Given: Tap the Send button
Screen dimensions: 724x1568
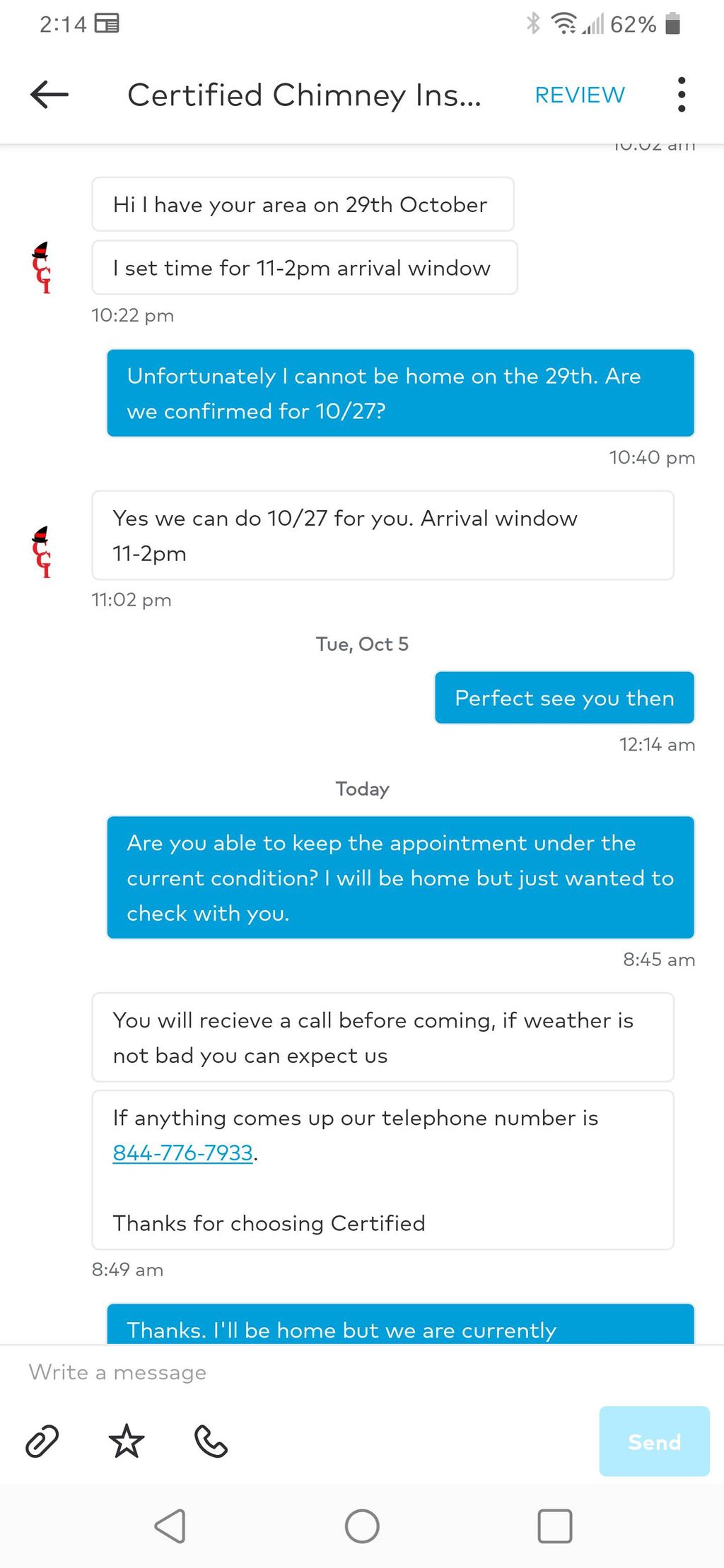Looking at the screenshot, I should (654, 1442).
